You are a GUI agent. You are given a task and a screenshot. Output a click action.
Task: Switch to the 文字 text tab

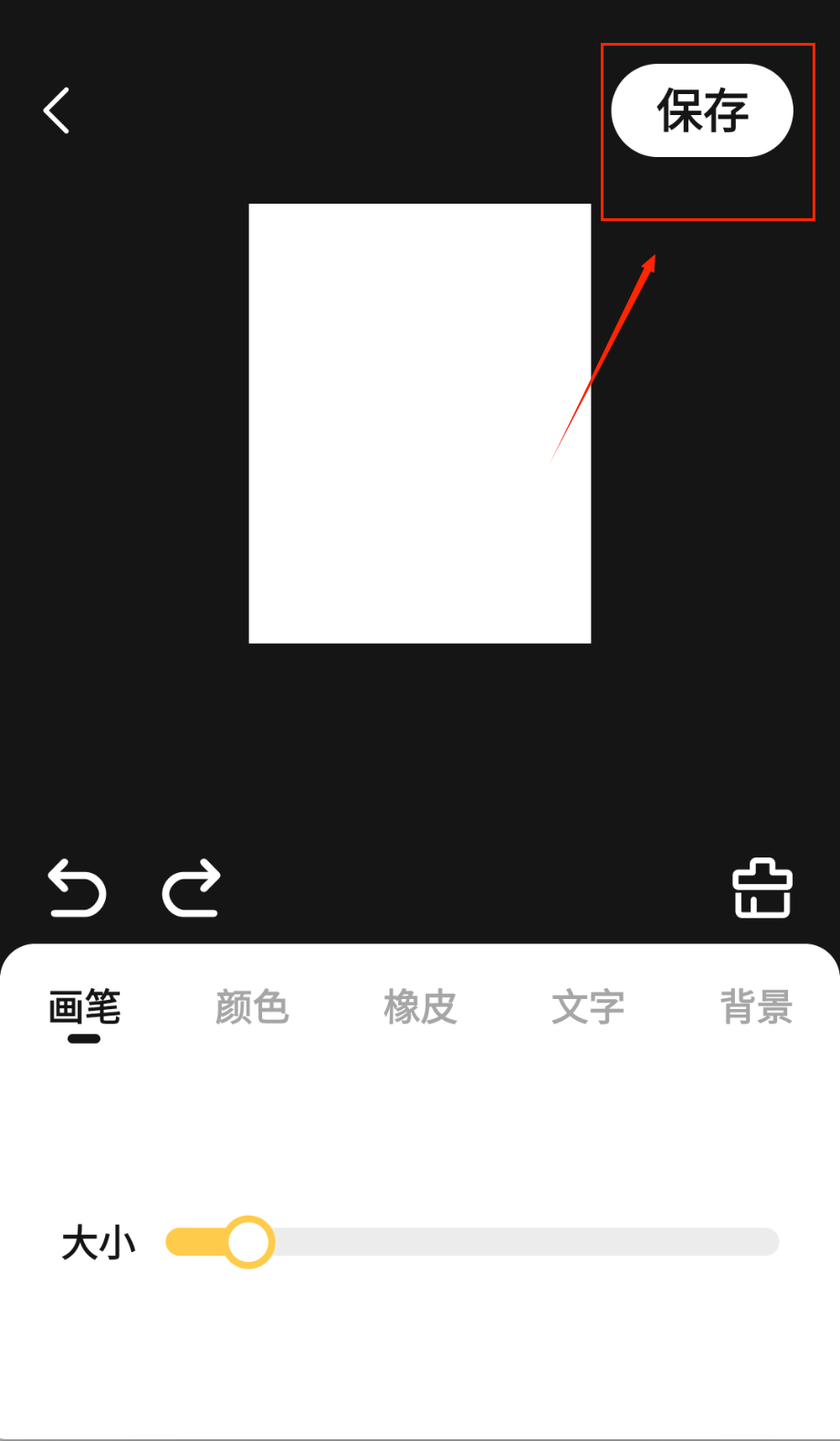click(x=588, y=1008)
